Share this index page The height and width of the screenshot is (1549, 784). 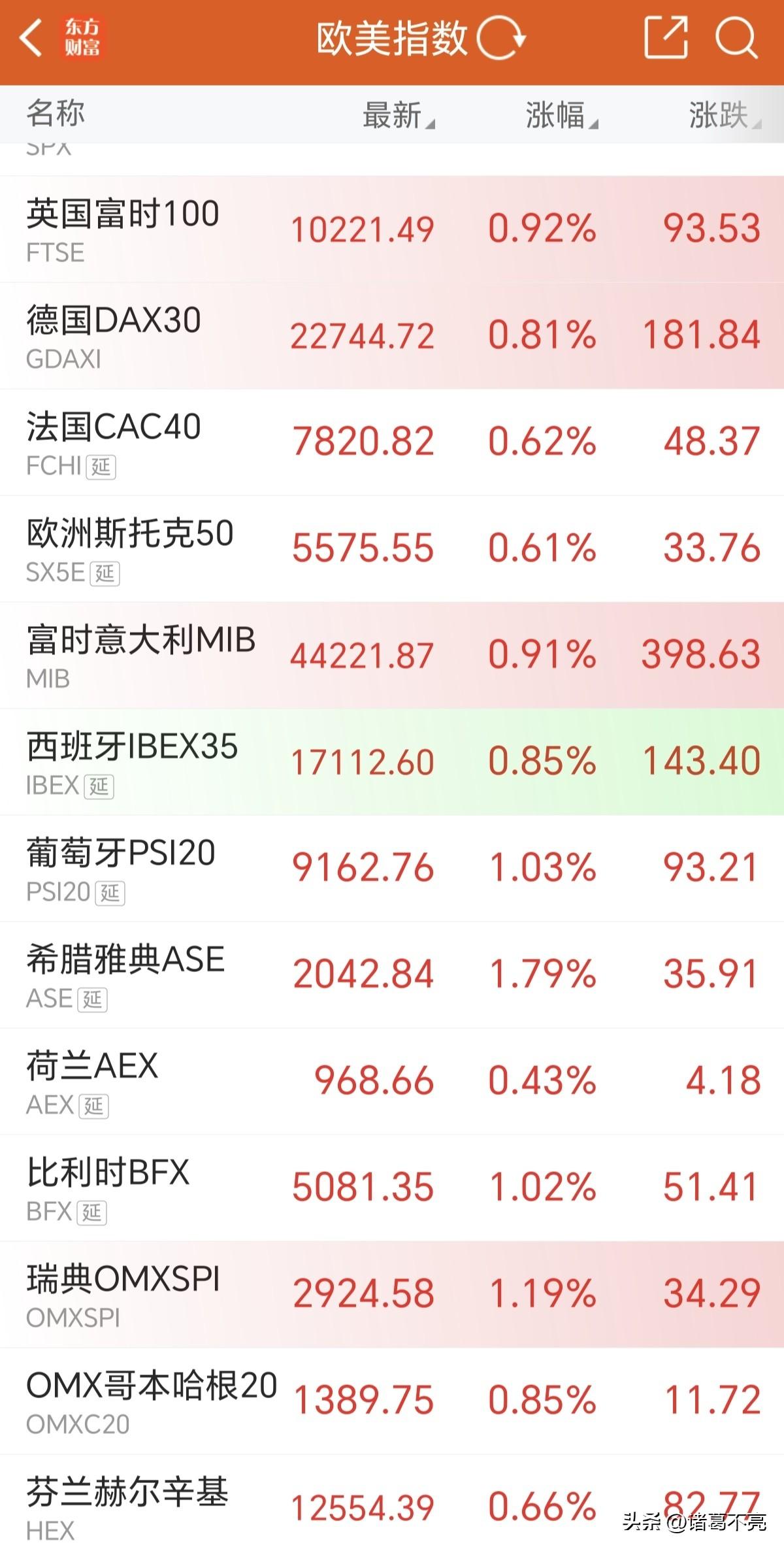pos(666,38)
